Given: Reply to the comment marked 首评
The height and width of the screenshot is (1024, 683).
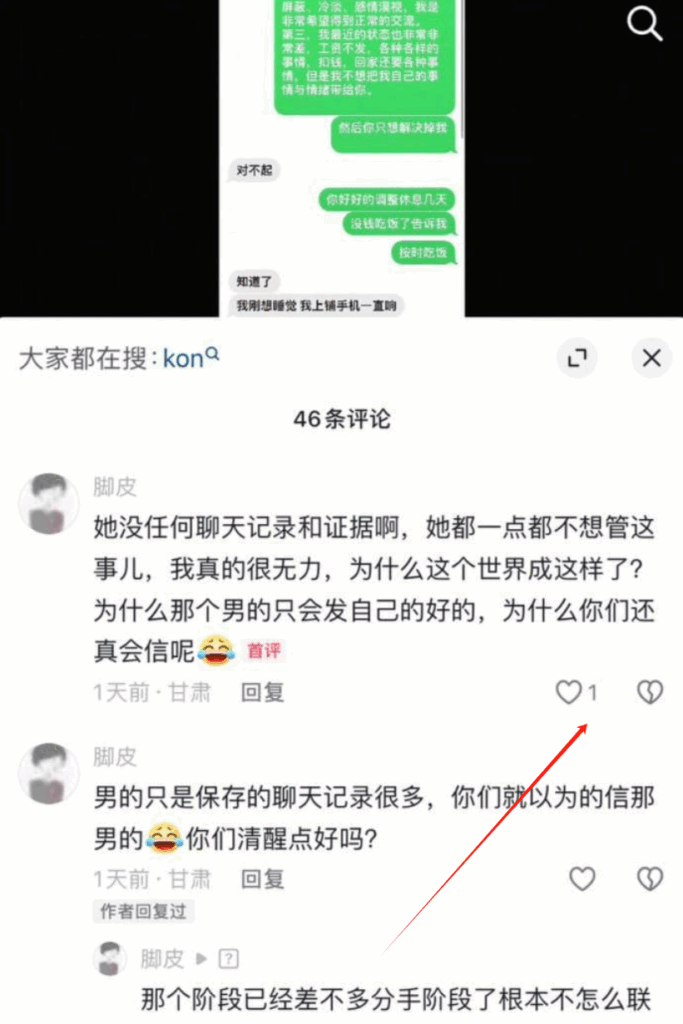Looking at the screenshot, I should [263, 692].
